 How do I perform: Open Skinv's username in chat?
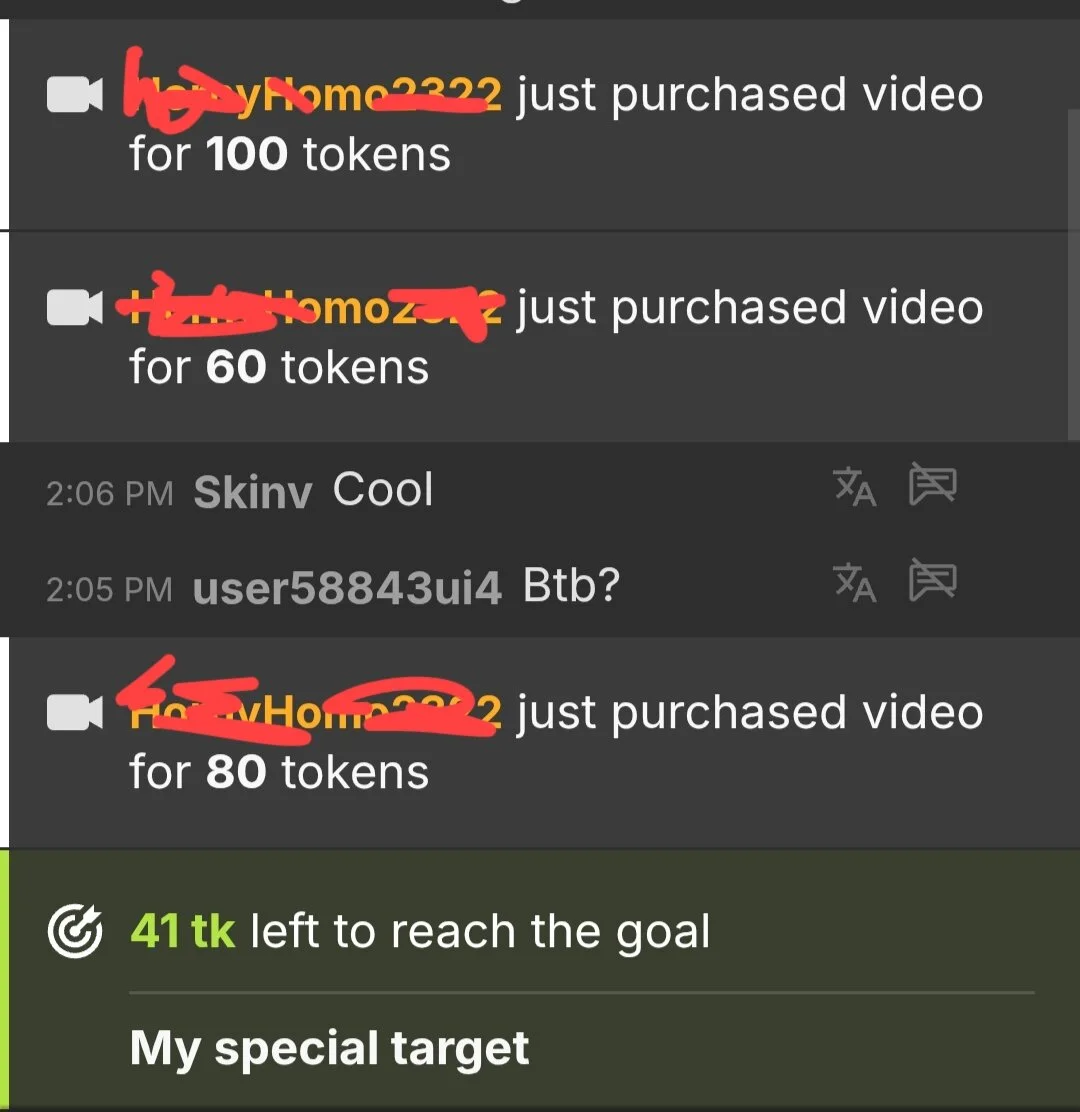(252, 492)
